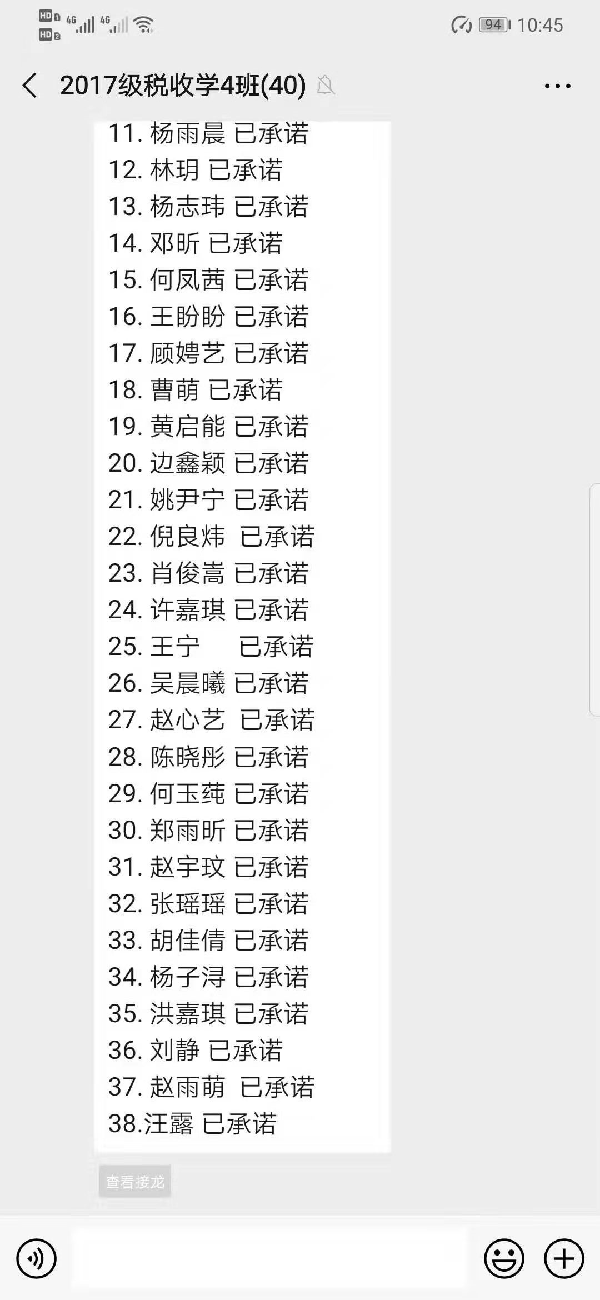Open the chat's three-dot options menu
The image size is (600, 1300).
(557, 87)
